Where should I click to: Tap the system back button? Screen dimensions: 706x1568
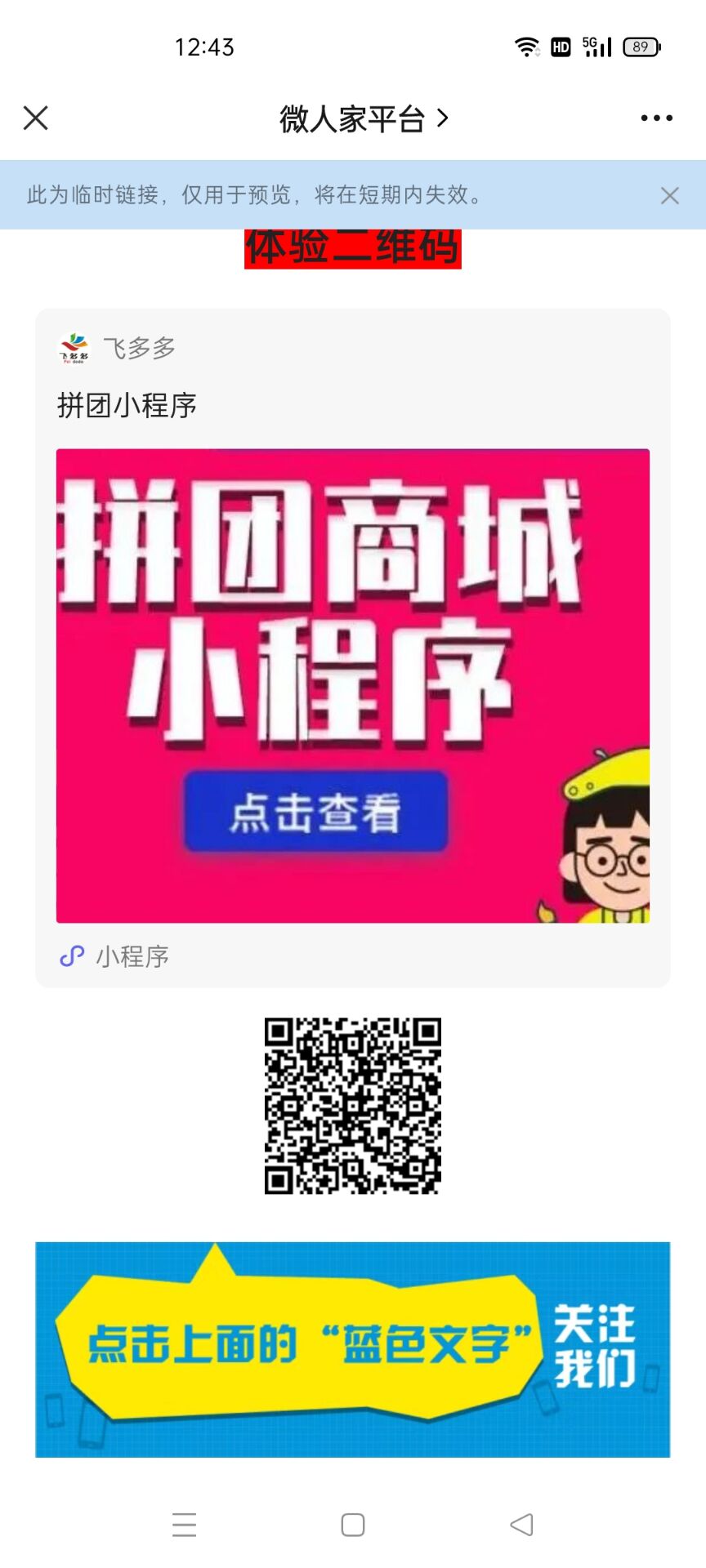(x=521, y=1524)
